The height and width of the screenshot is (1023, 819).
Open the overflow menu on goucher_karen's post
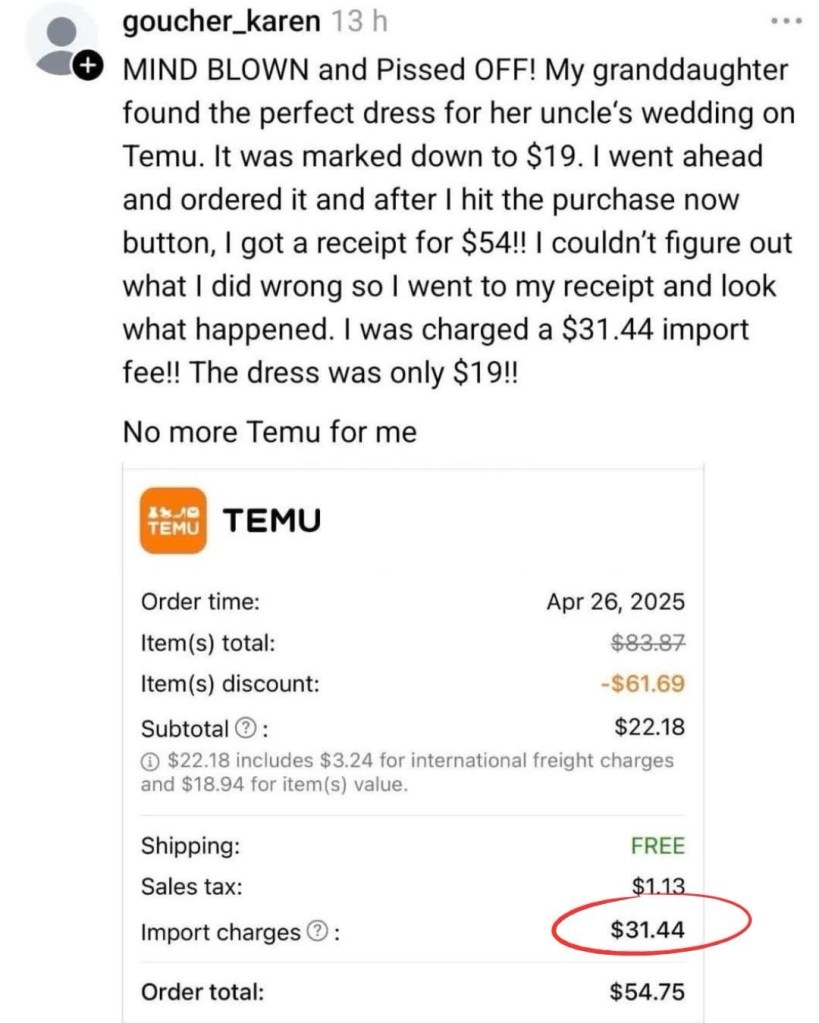[x=787, y=21]
